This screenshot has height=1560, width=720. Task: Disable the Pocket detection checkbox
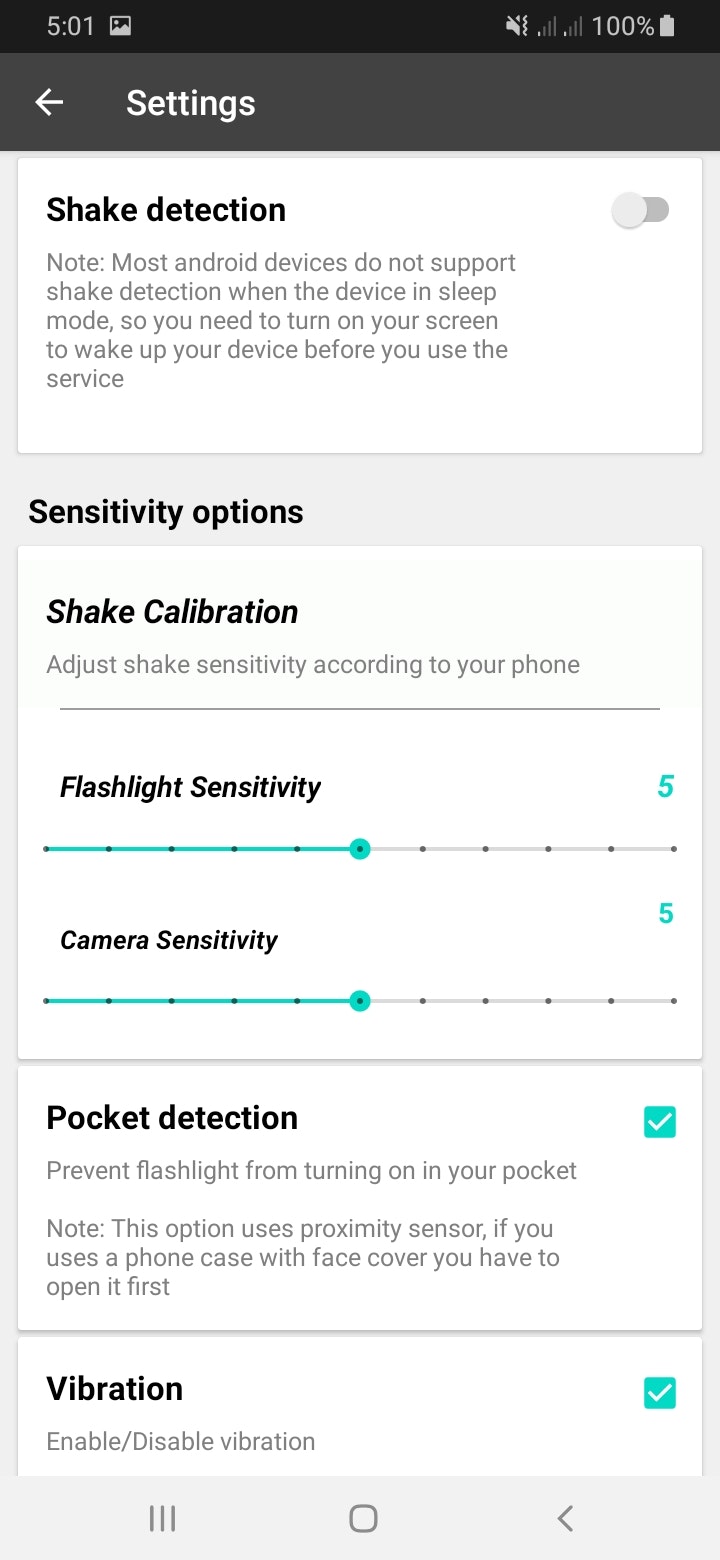(x=659, y=1122)
